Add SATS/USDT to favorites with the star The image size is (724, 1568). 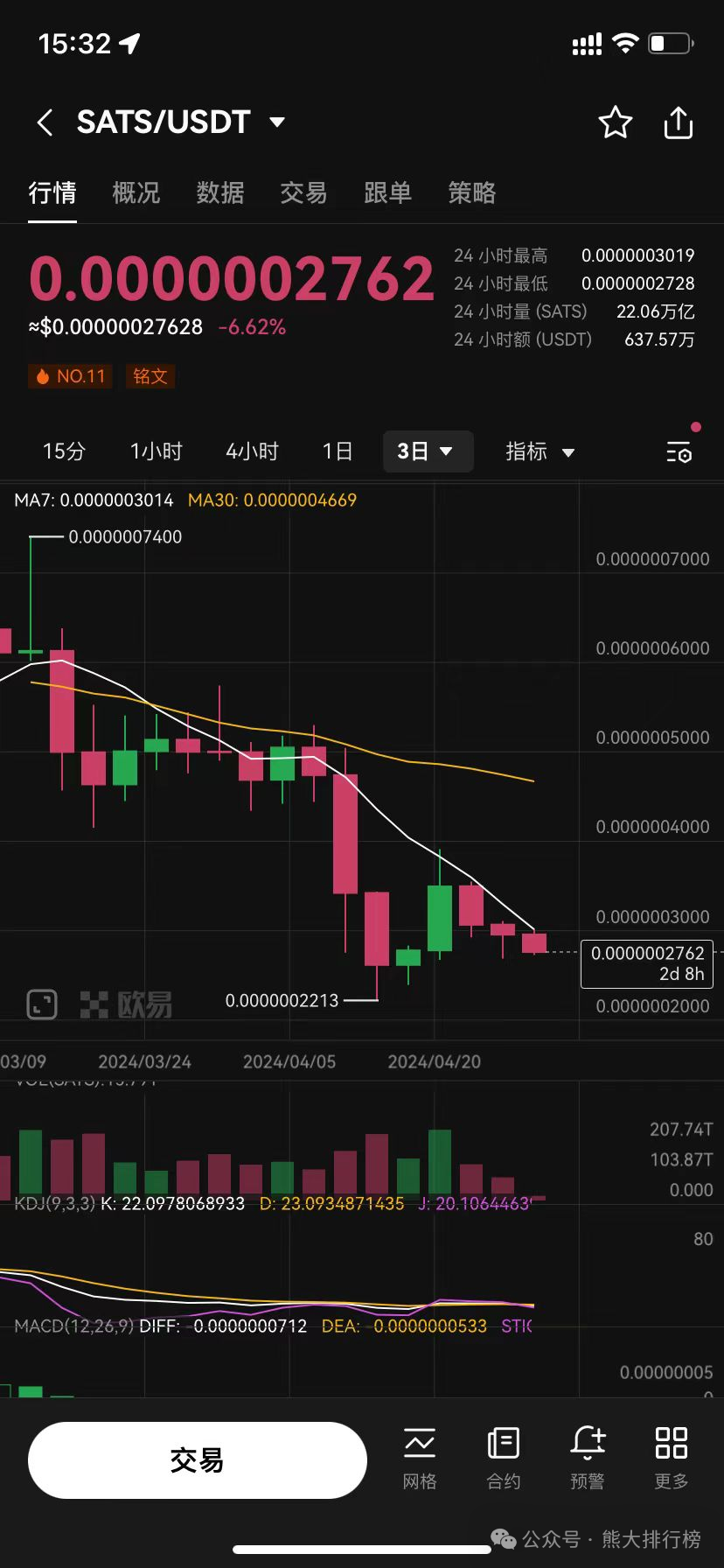616,122
